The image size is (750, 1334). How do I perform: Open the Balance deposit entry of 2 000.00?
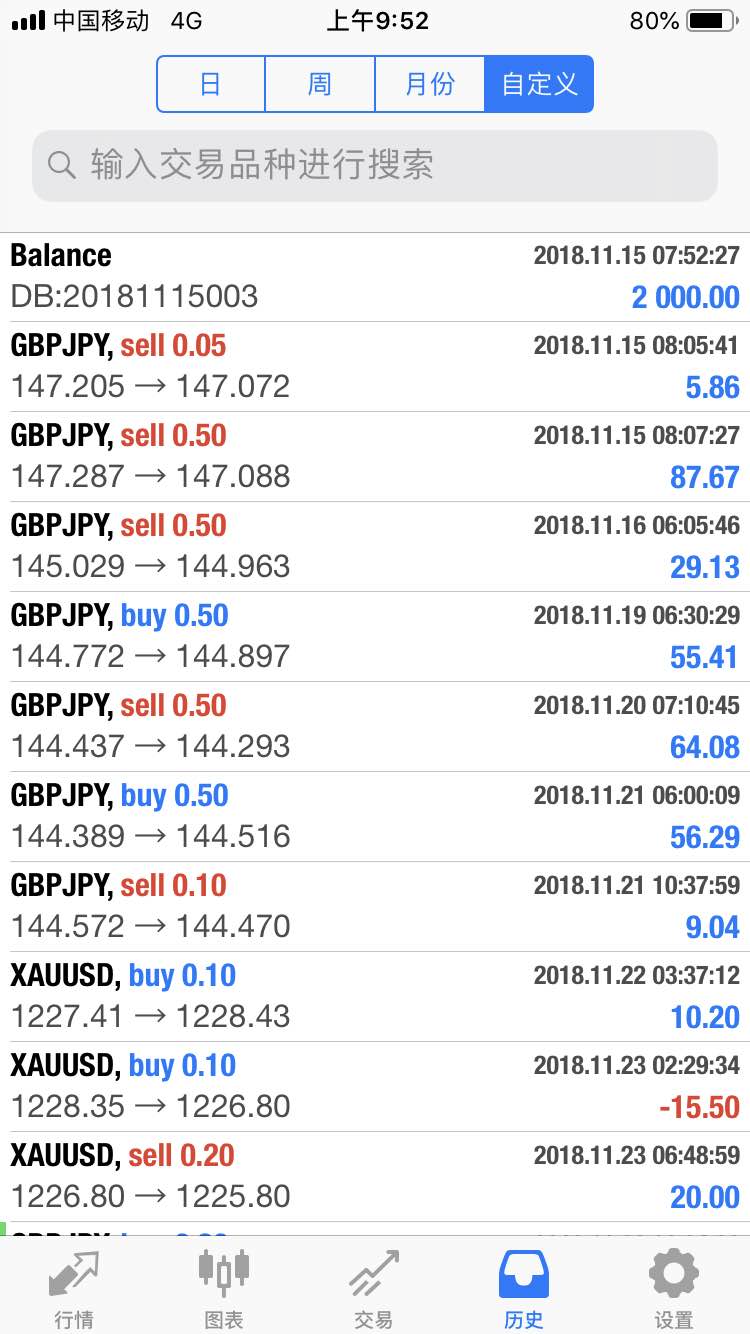click(x=375, y=277)
